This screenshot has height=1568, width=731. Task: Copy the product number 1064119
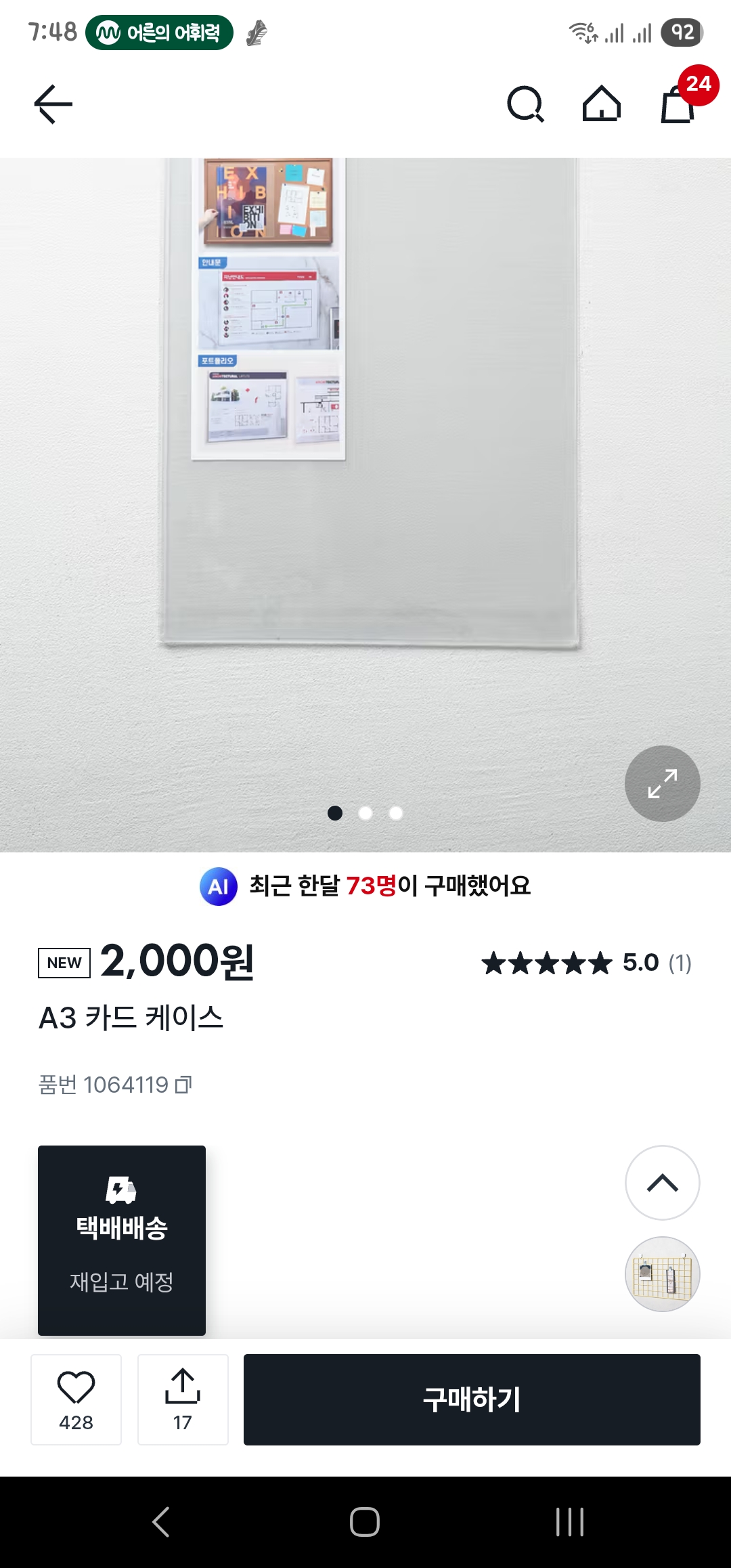pos(183,1085)
